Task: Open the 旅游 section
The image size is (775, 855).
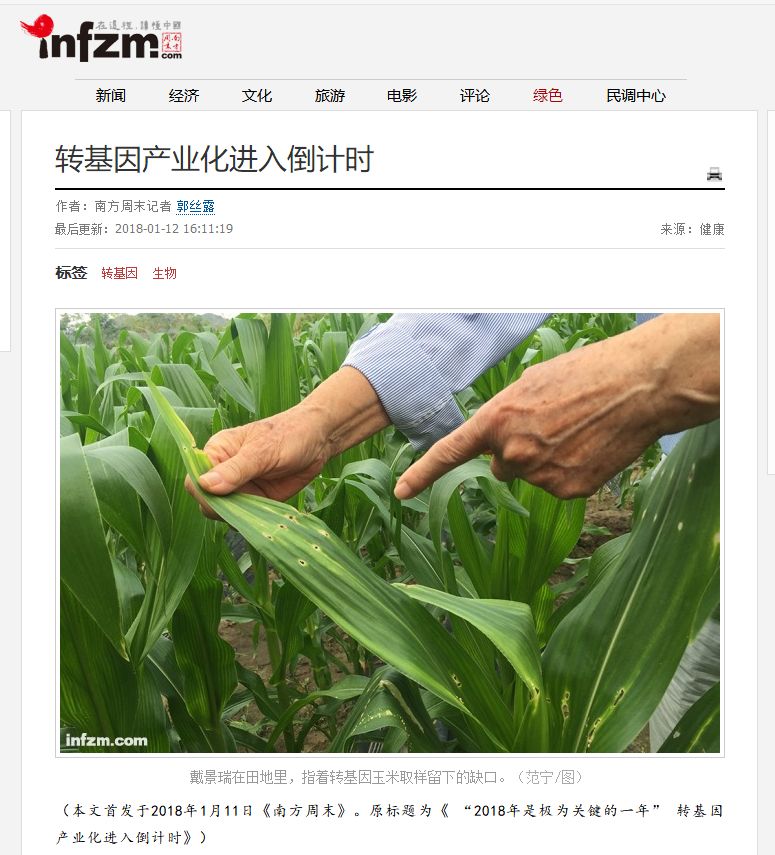Action: pos(330,96)
